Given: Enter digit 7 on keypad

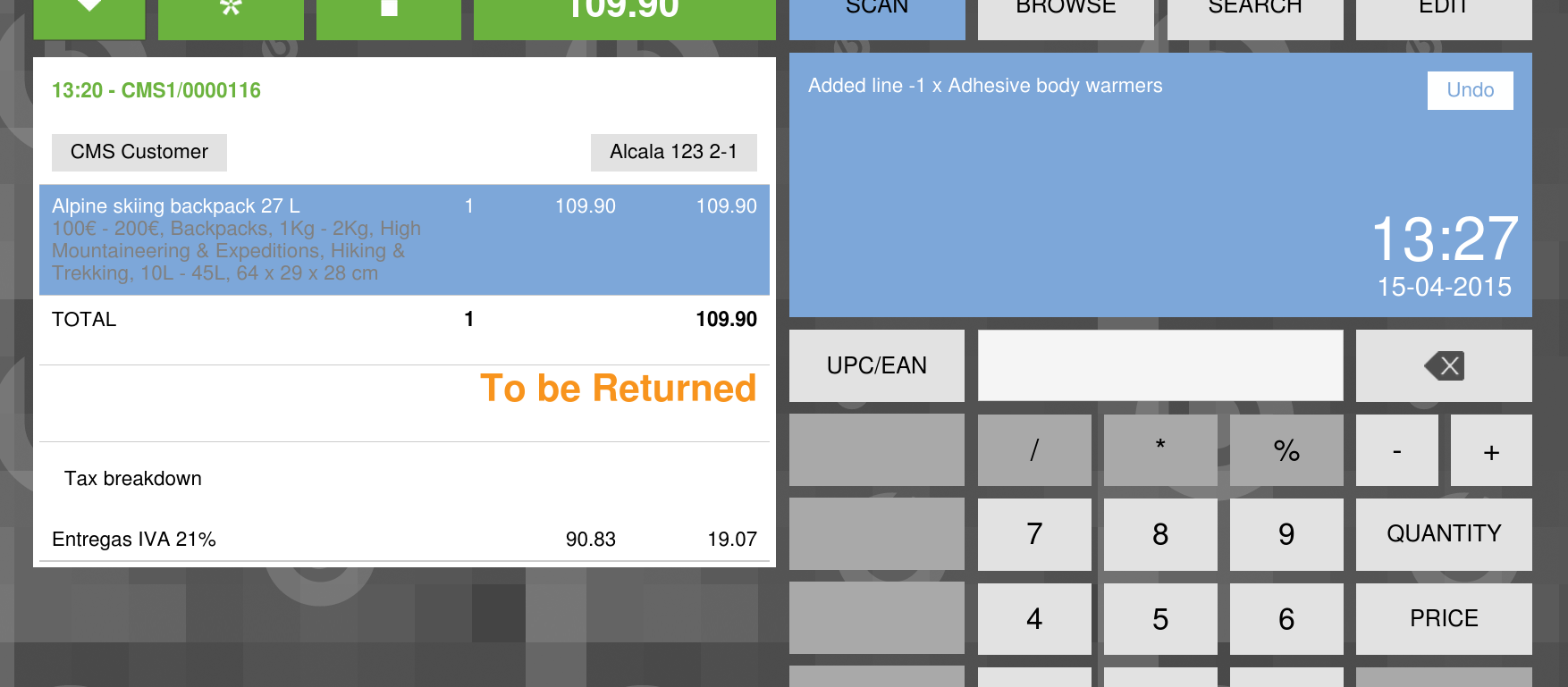Looking at the screenshot, I should 1034,533.
